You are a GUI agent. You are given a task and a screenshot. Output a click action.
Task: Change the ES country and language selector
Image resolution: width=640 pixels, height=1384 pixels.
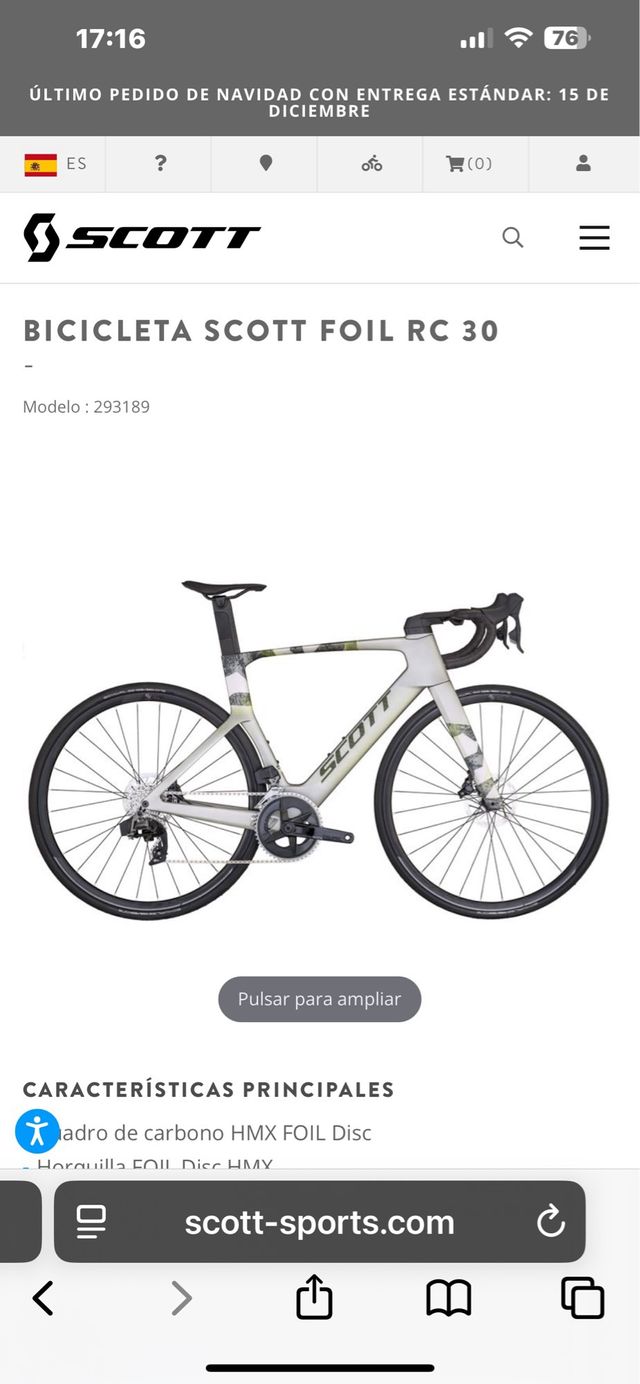55,164
